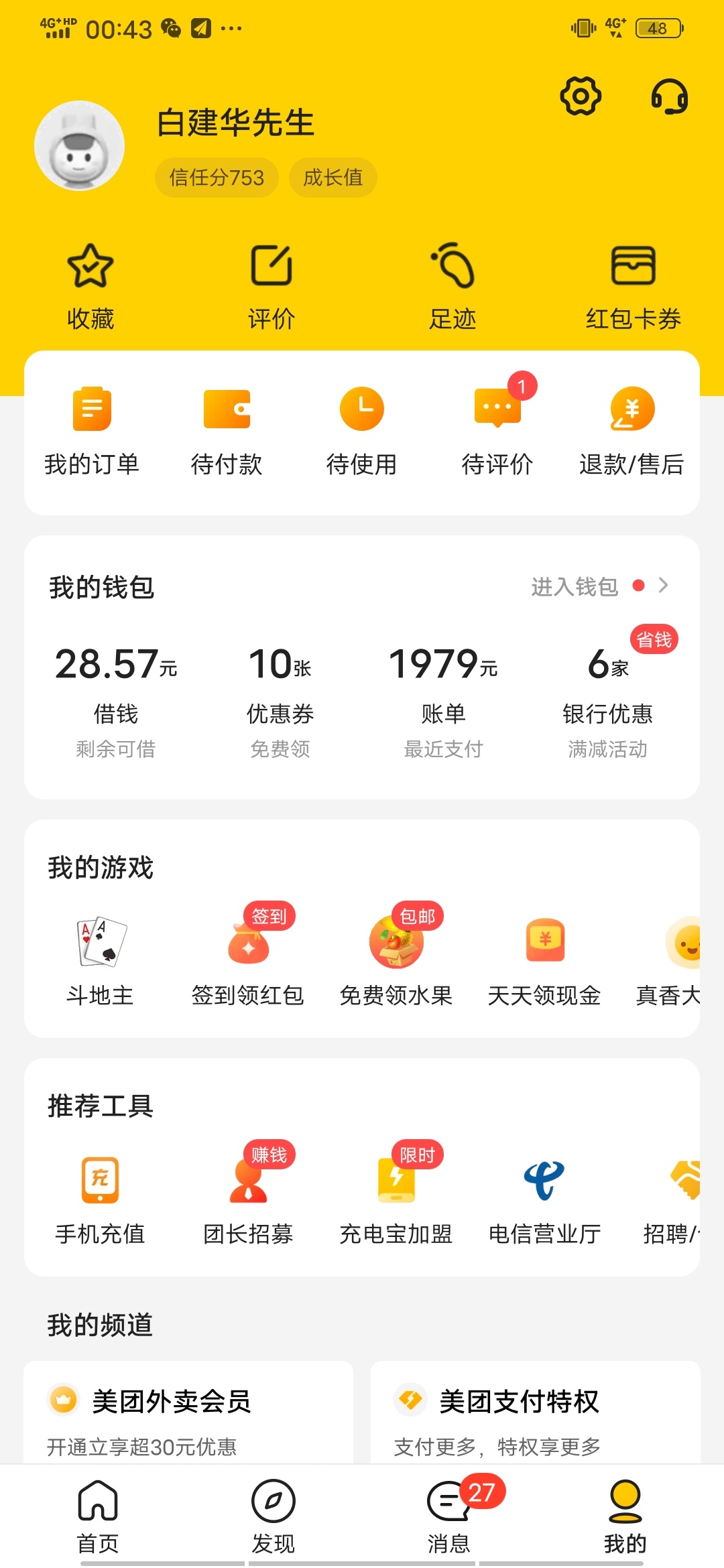724x1568 pixels.
Task: Open 待付款 pending payments
Action: click(227, 431)
